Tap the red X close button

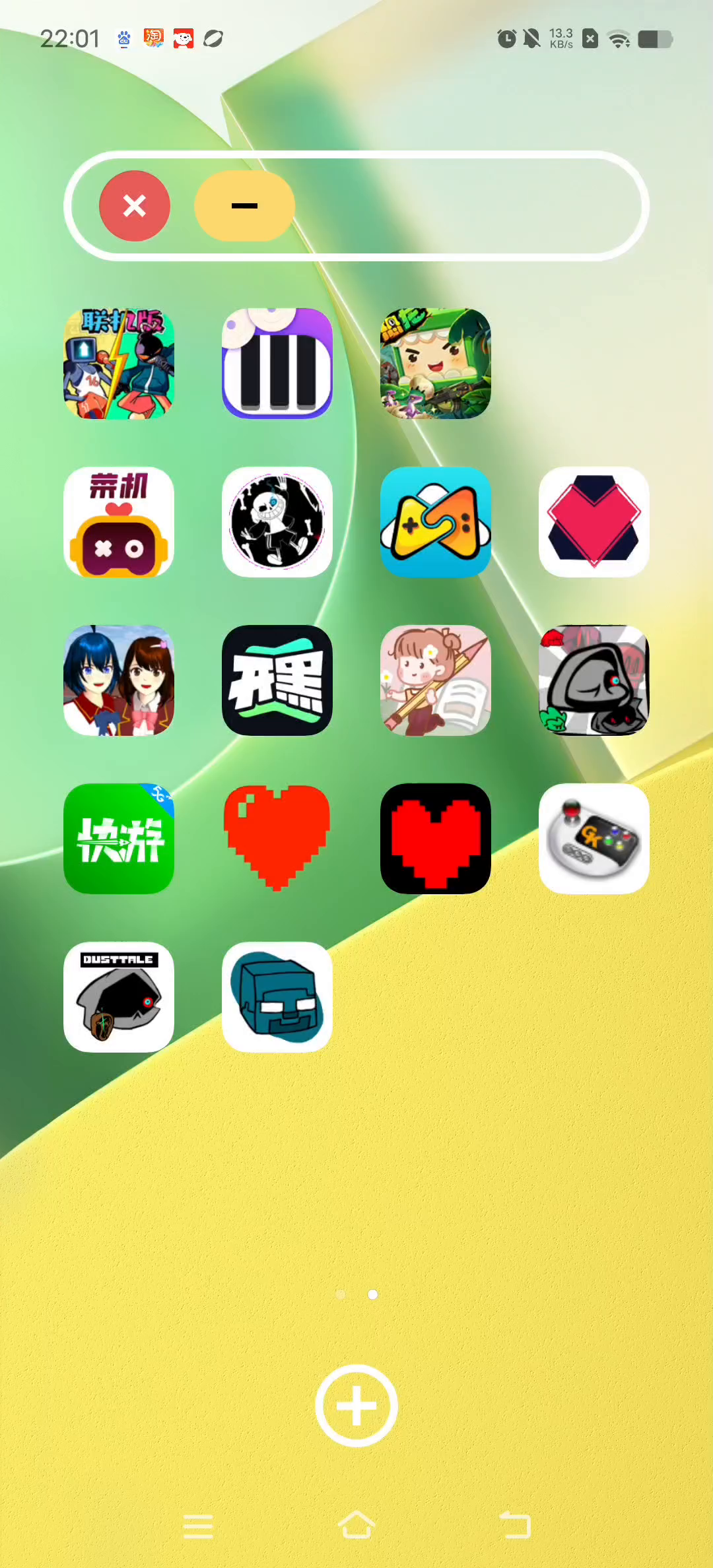pyautogui.click(x=135, y=206)
